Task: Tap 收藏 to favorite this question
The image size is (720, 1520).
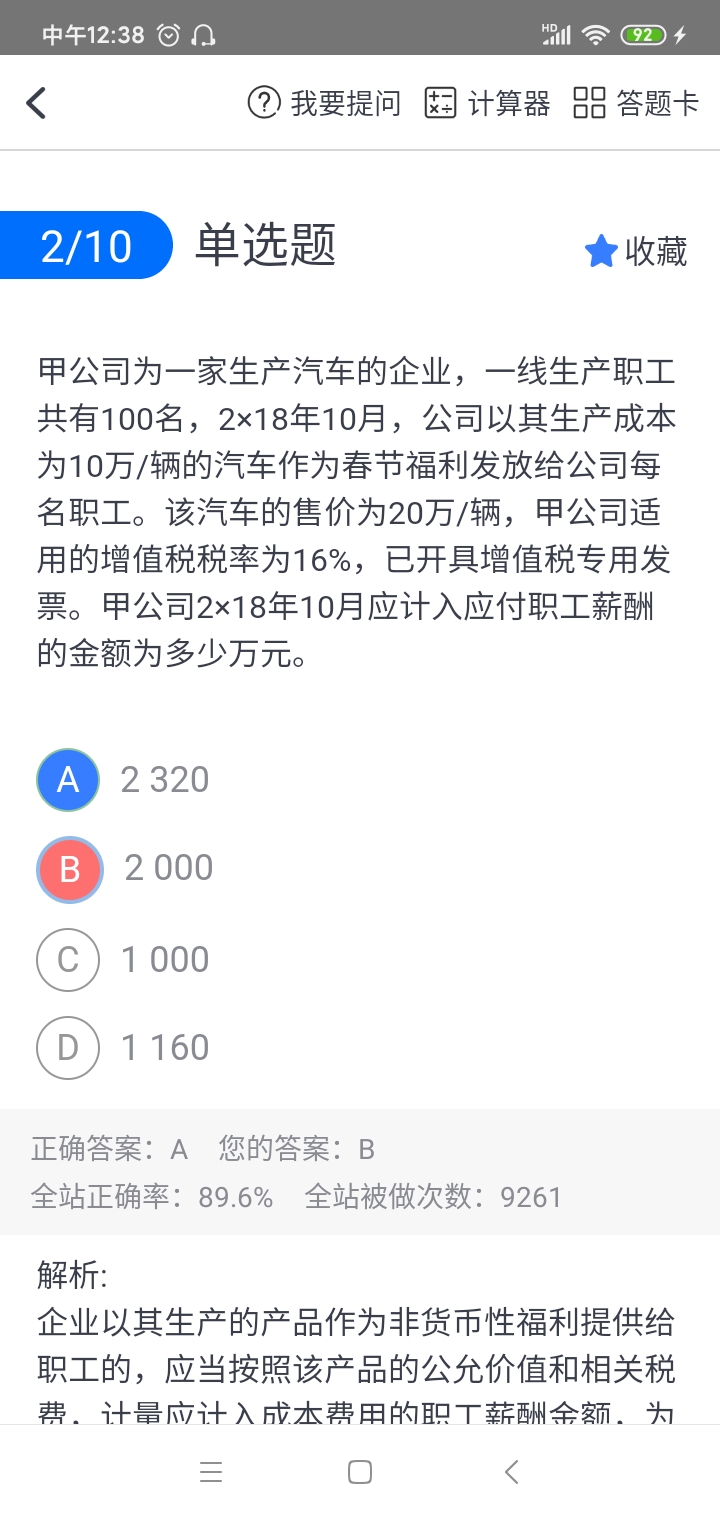Action: coord(636,252)
